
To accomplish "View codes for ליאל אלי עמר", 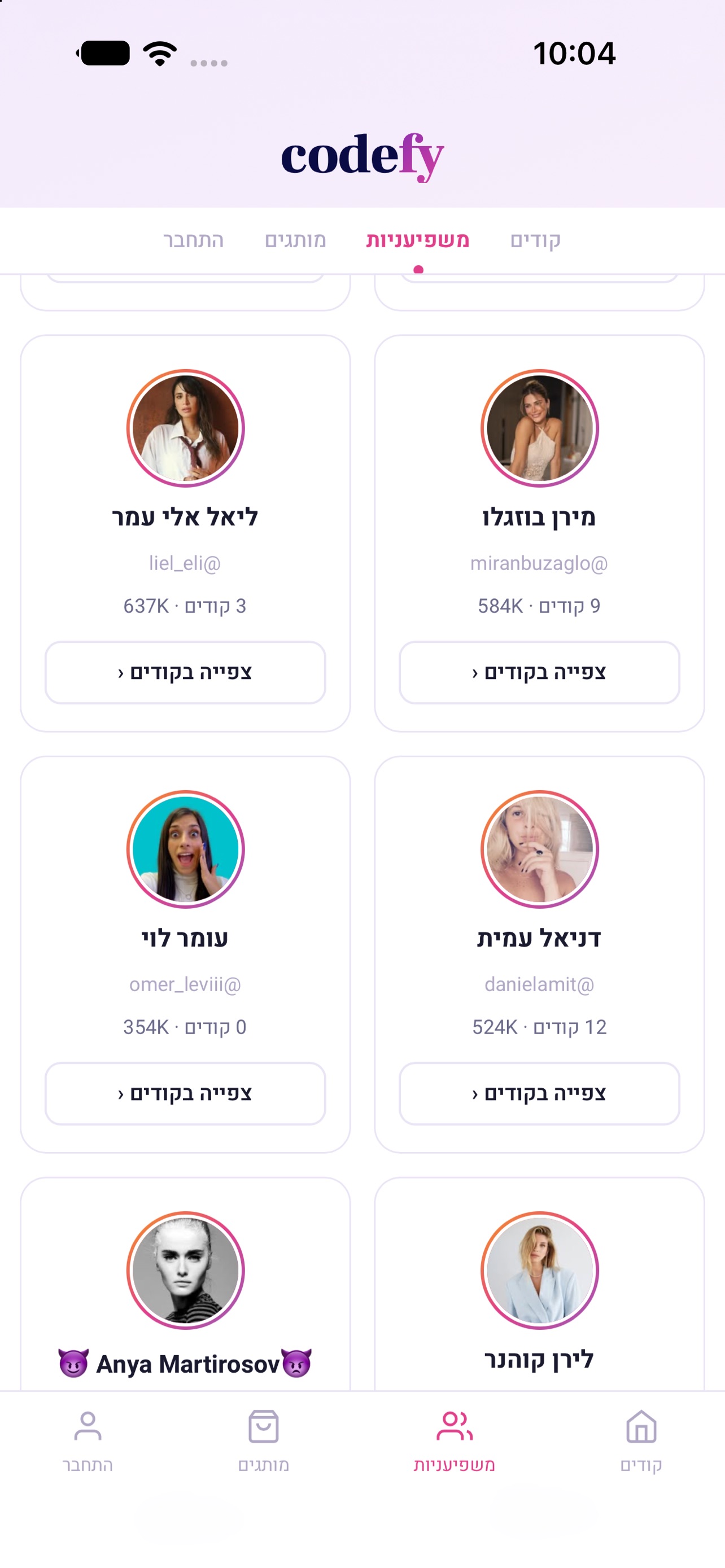I will pyautogui.click(x=185, y=672).
